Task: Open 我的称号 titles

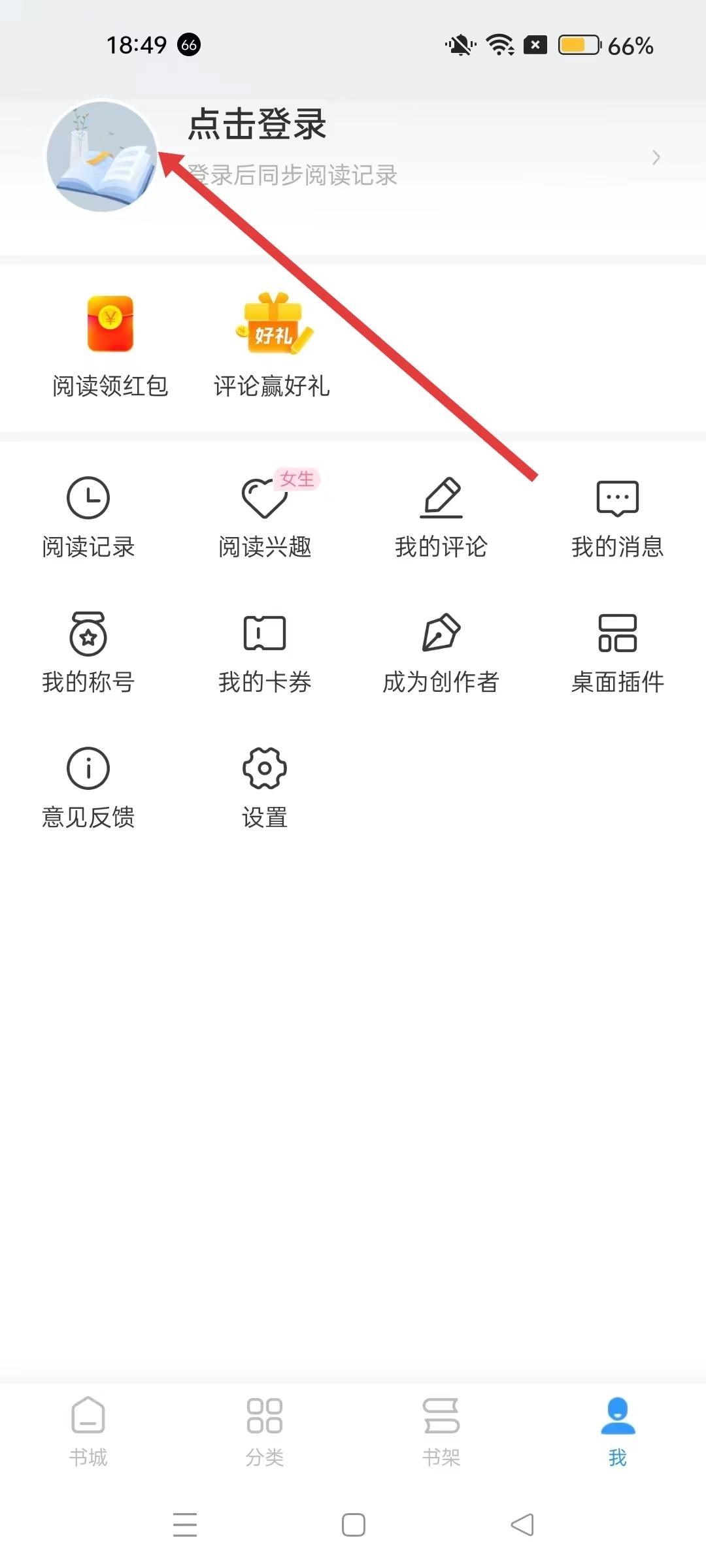Action: tap(88, 653)
